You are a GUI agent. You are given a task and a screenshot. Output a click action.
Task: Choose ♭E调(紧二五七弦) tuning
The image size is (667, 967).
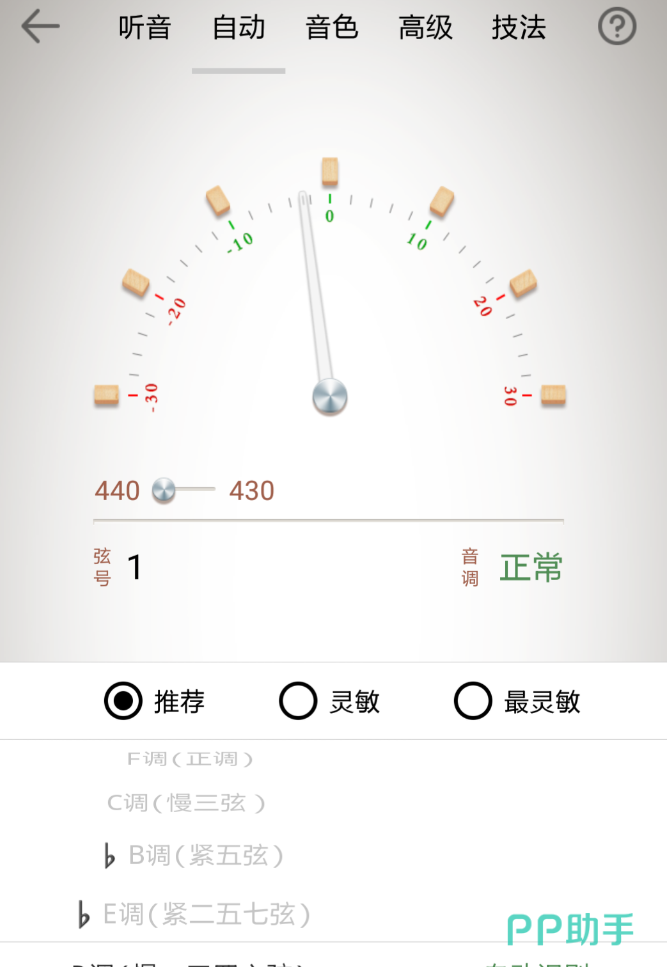(195, 914)
